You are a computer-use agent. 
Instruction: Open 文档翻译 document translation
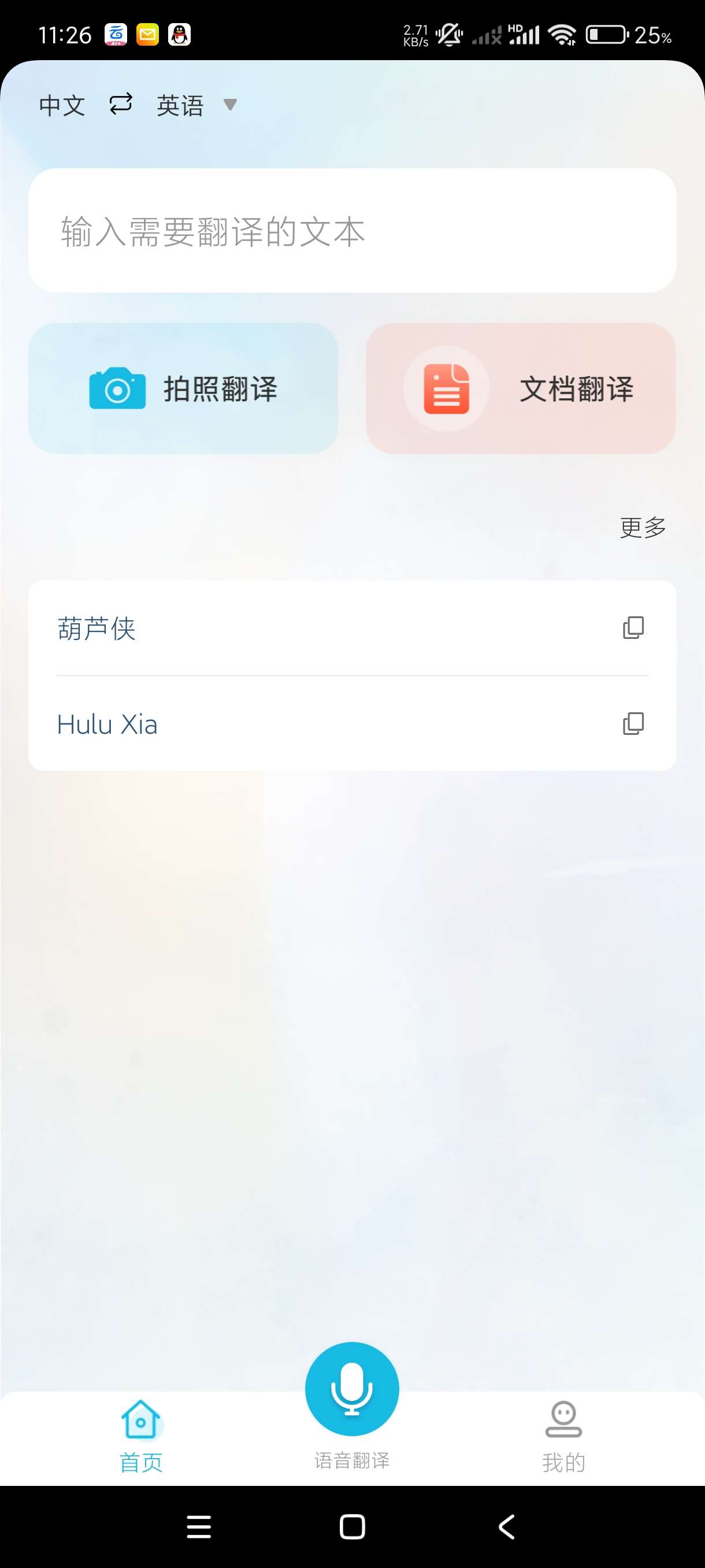point(520,389)
